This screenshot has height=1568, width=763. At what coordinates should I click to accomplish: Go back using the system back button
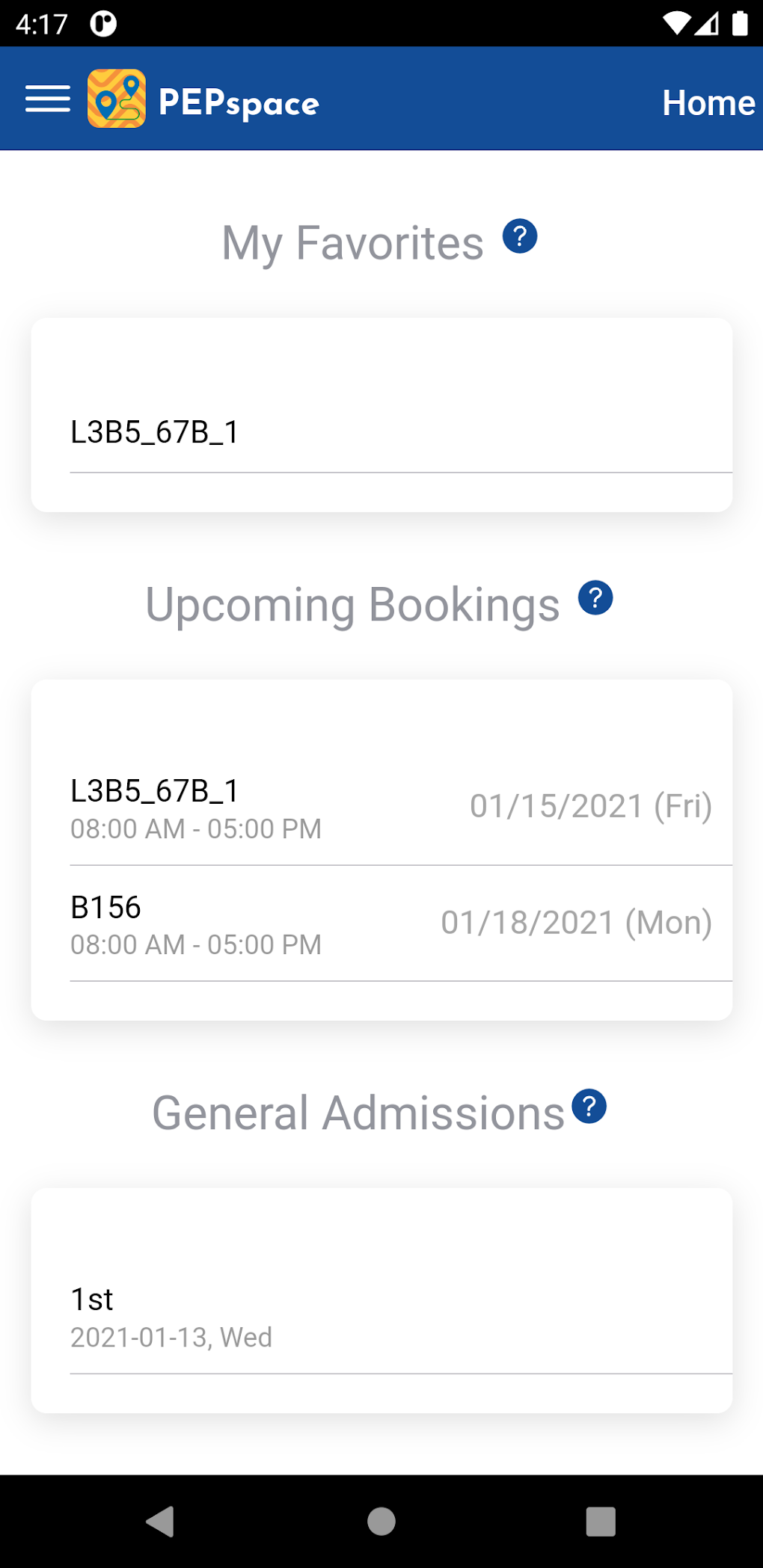tap(160, 1521)
